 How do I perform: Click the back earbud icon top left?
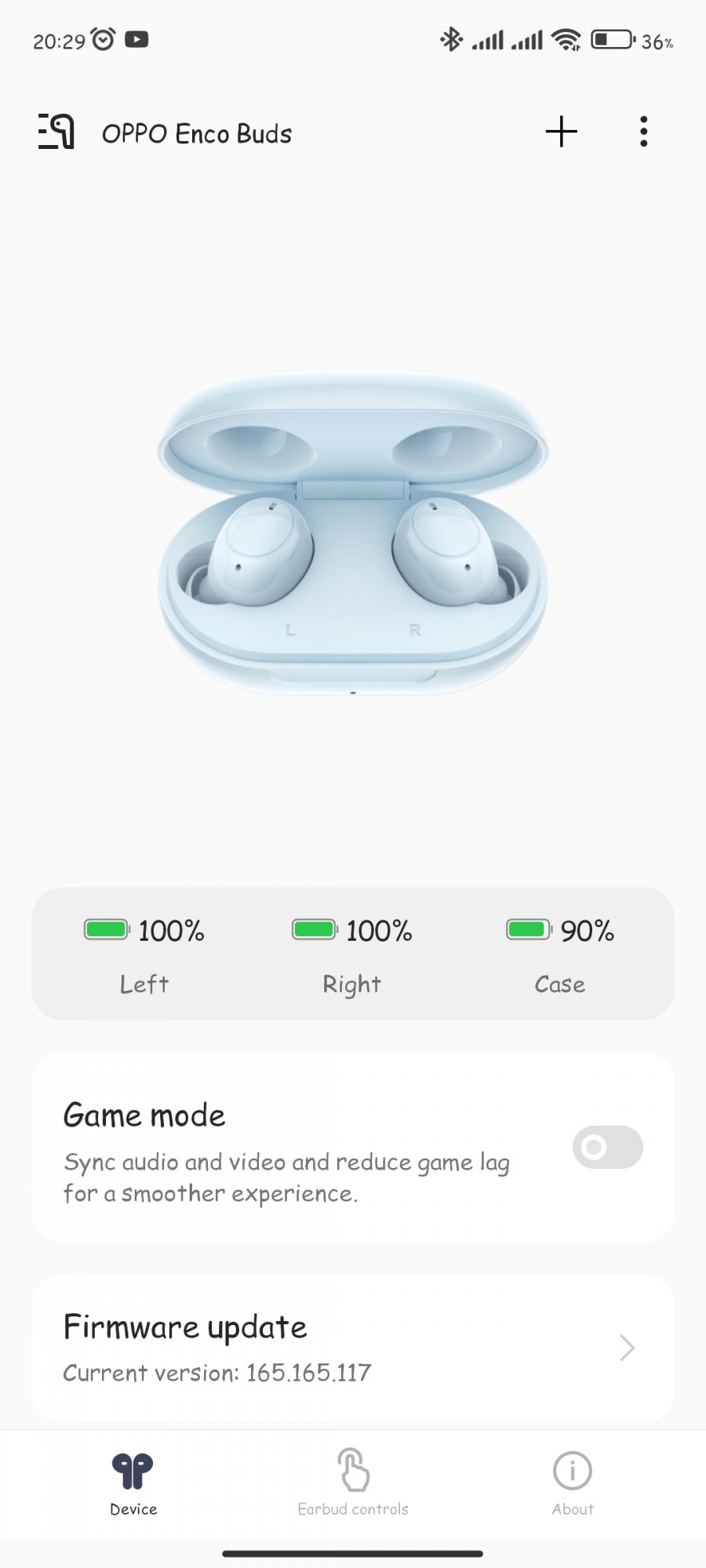click(53, 132)
